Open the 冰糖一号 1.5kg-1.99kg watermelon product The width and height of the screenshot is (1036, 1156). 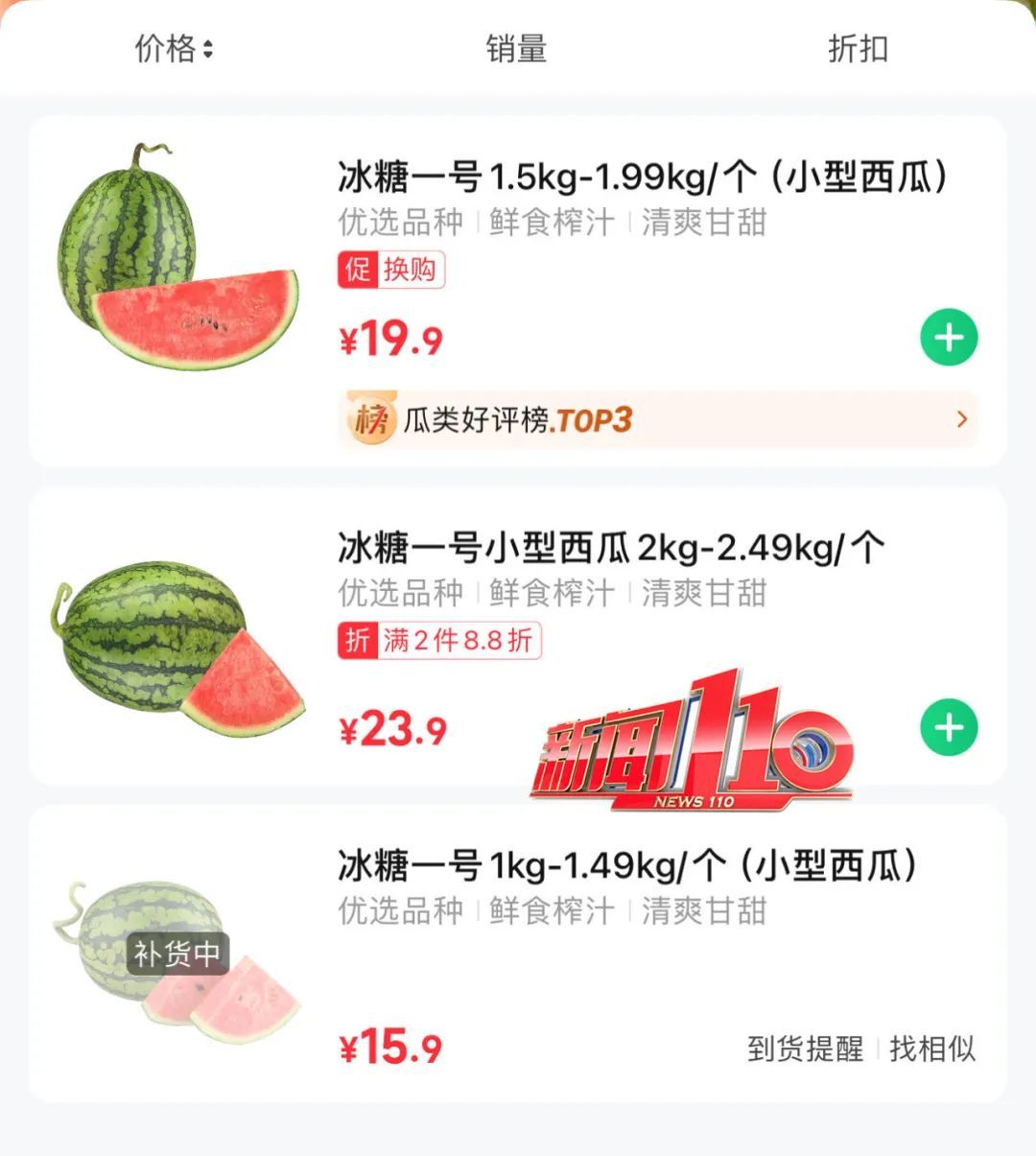642,177
